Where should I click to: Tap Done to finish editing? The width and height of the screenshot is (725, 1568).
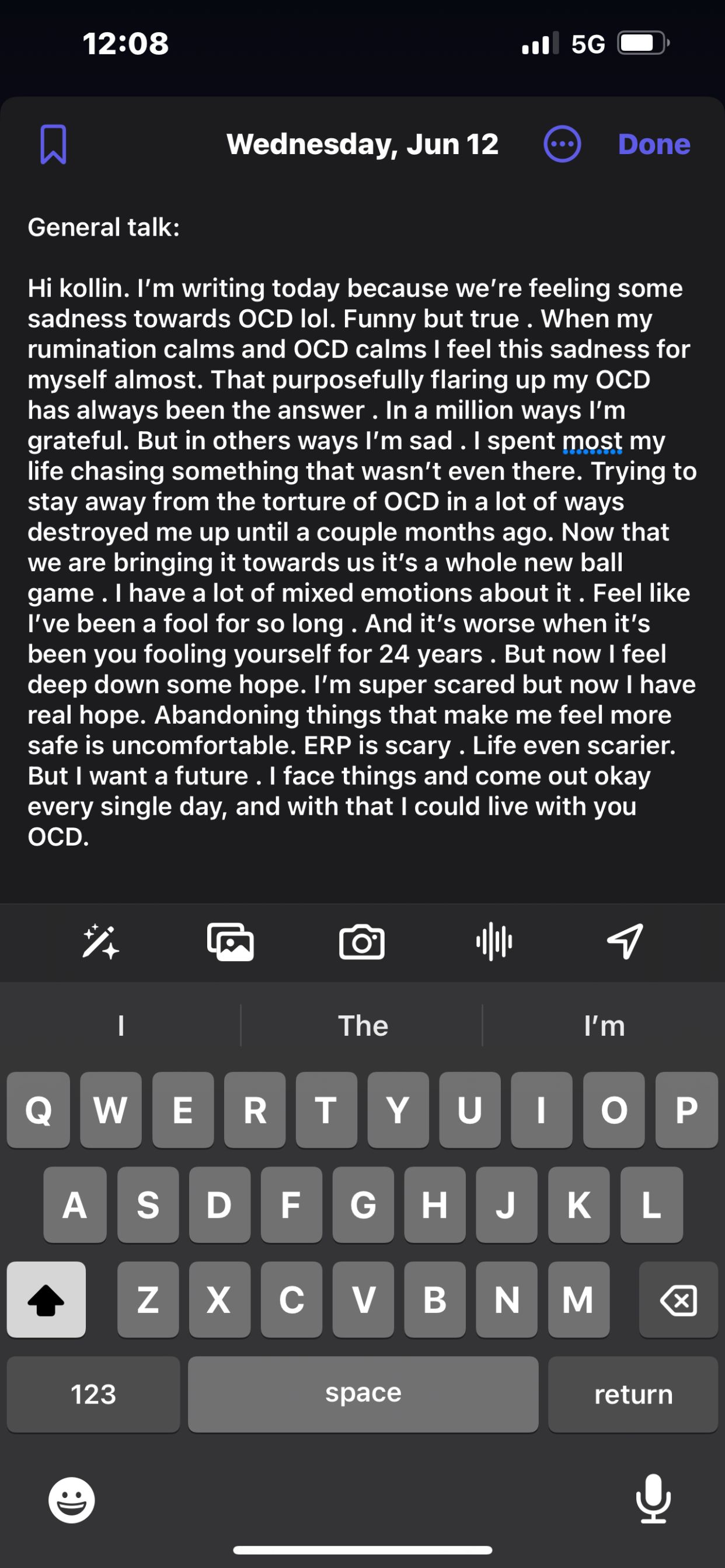pyautogui.click(x=654, y=144)
